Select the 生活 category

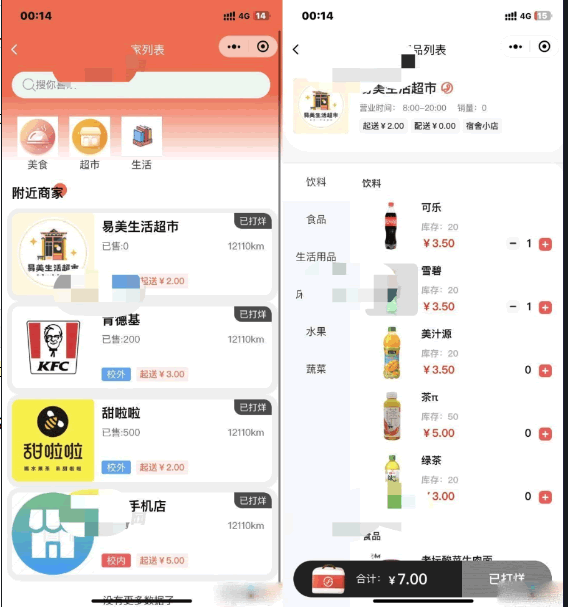[x=141, y=144]
